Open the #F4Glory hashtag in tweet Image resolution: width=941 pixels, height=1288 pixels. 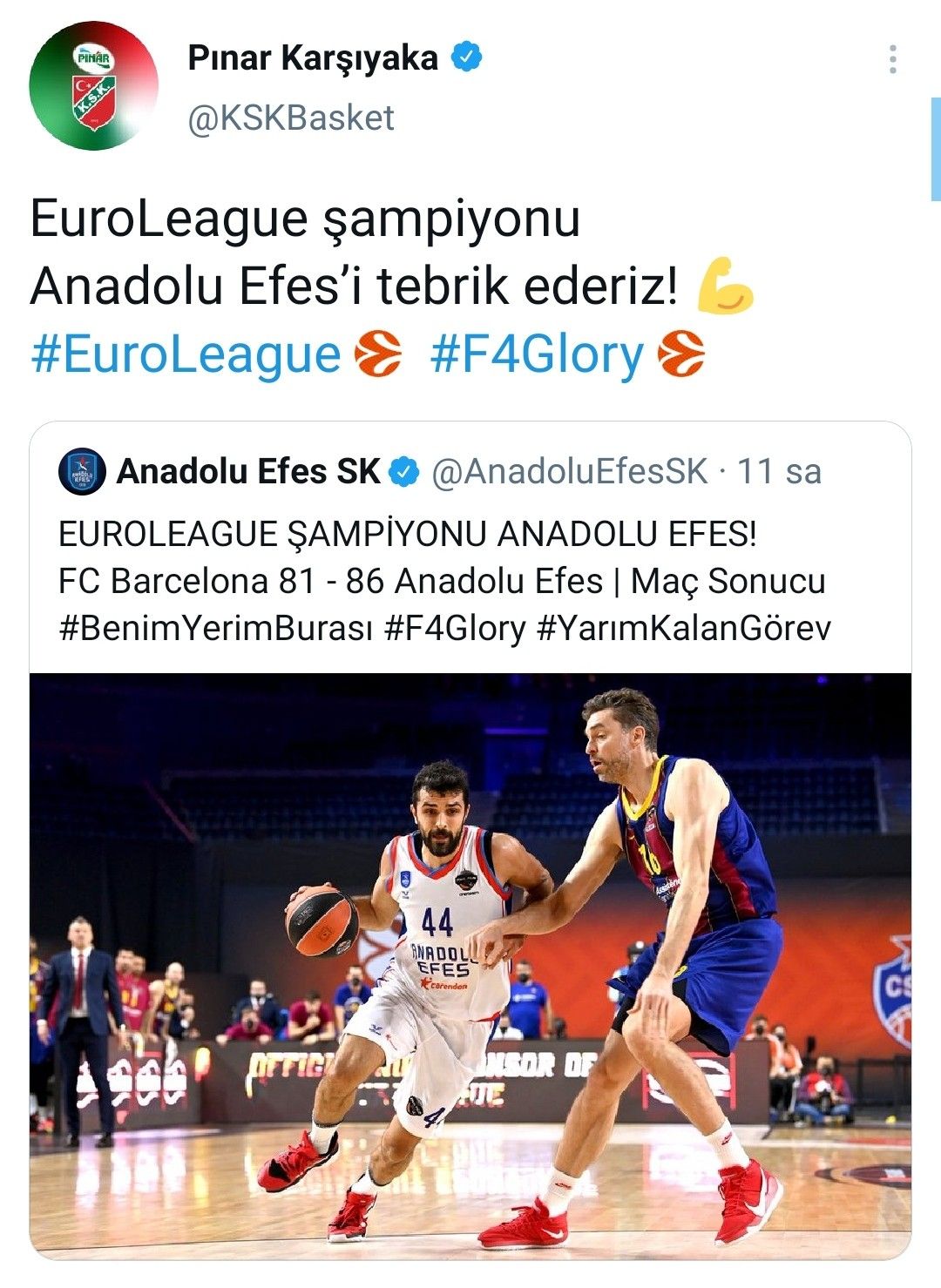coord(536,355)
